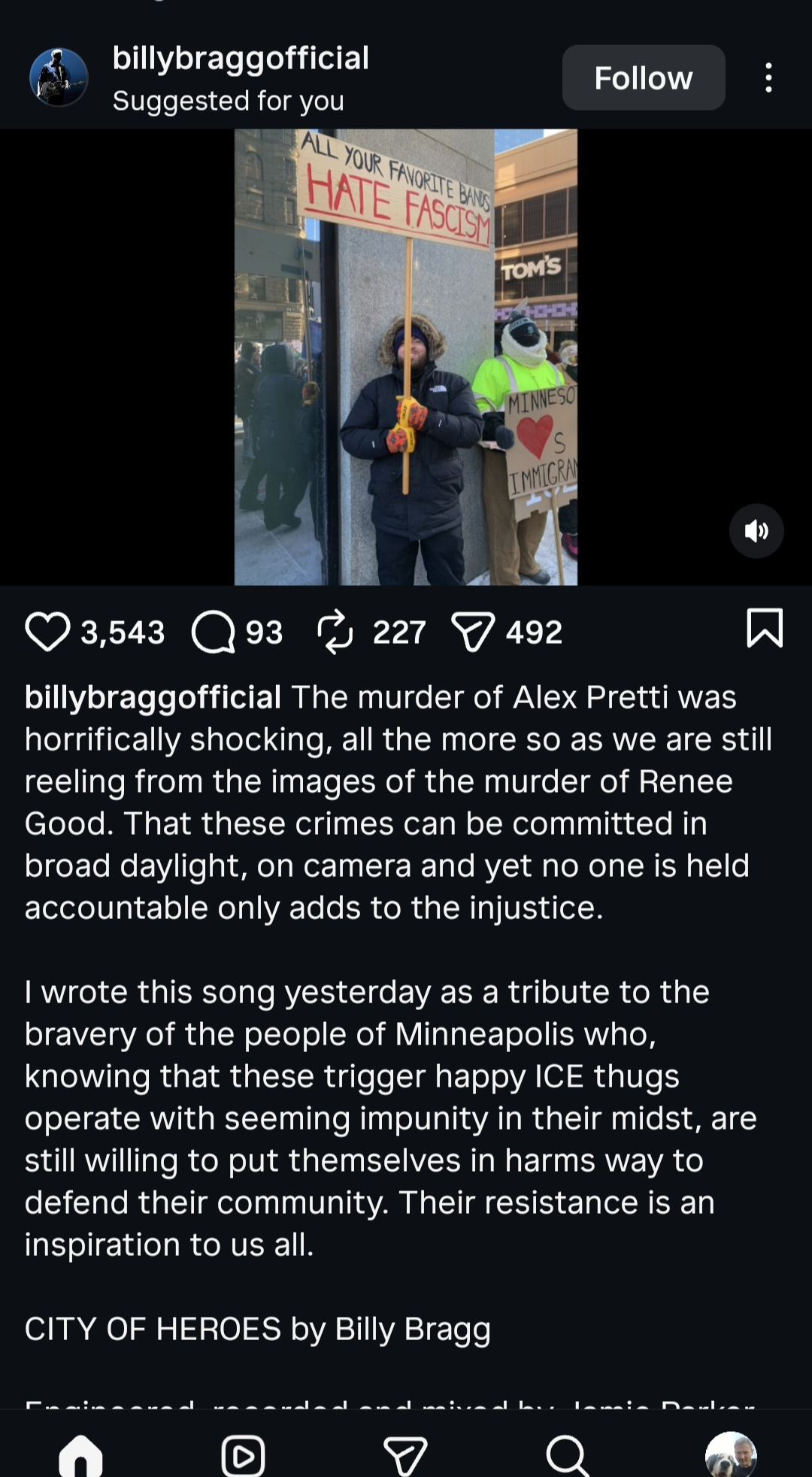
Task: Share this post via send icon
Action: click(472, 631)
